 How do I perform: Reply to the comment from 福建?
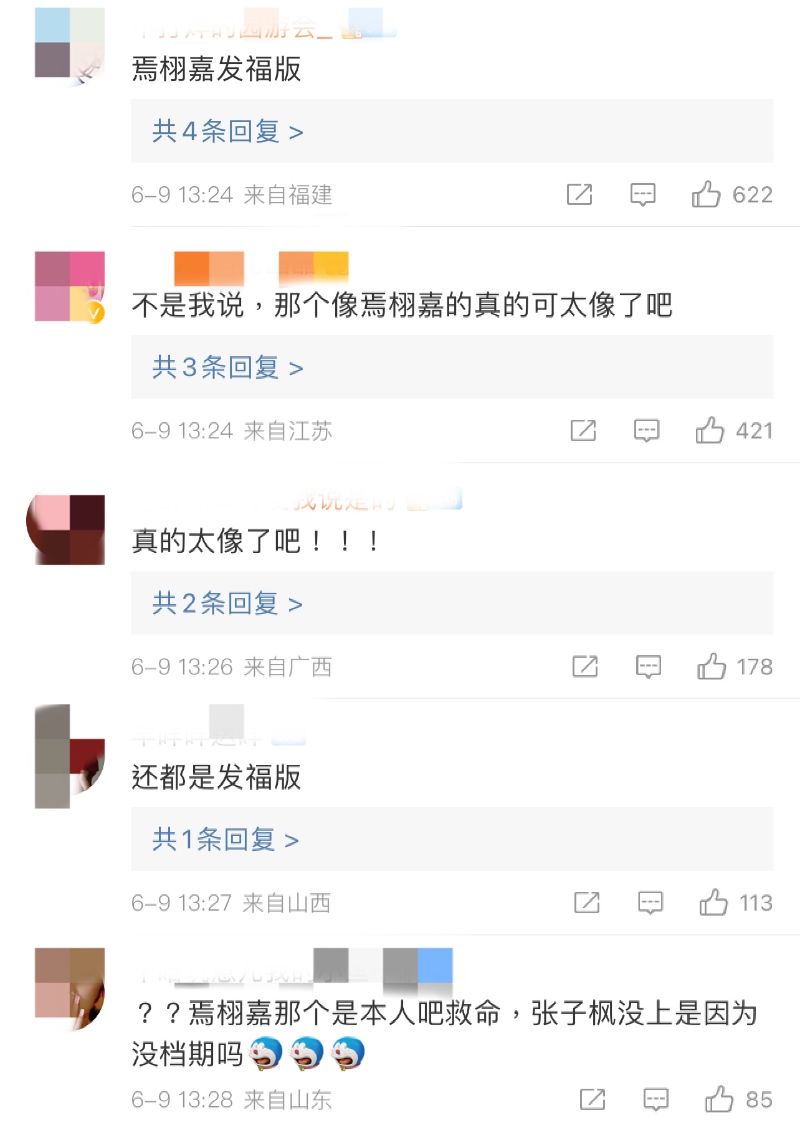pos(643,194)
